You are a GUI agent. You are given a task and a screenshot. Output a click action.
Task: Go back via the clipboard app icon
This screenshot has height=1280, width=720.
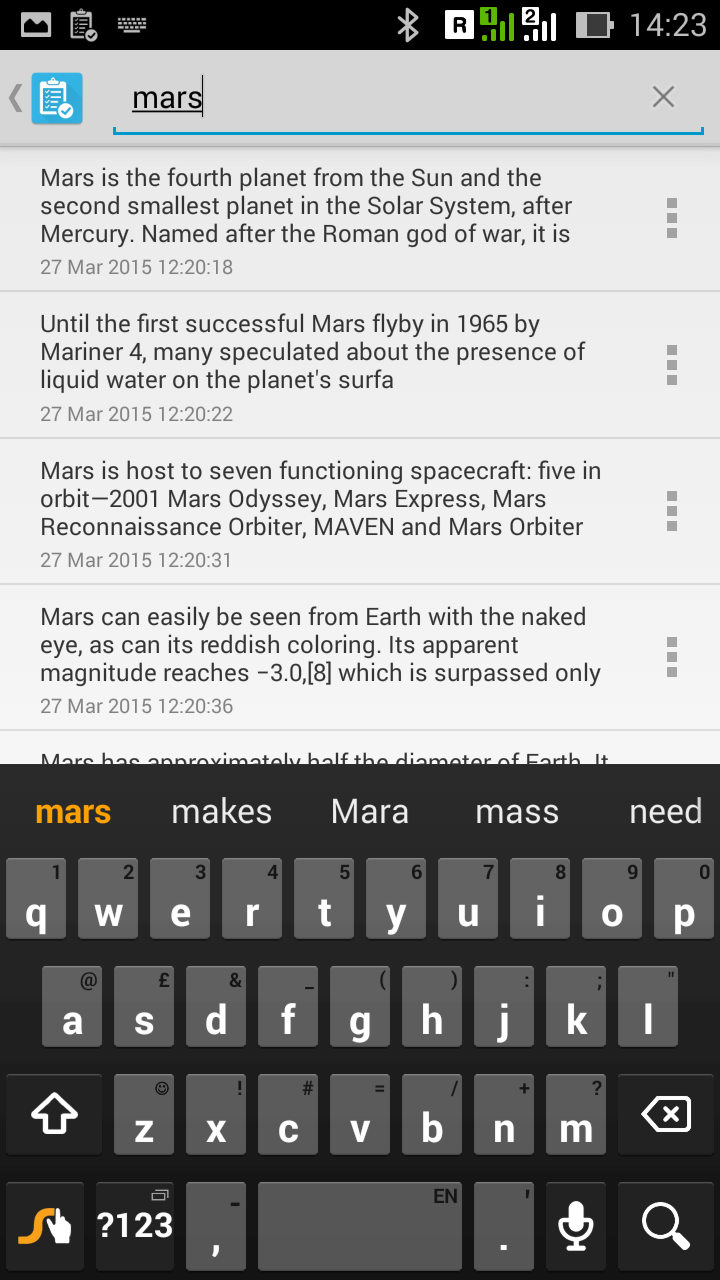(46, 98)
